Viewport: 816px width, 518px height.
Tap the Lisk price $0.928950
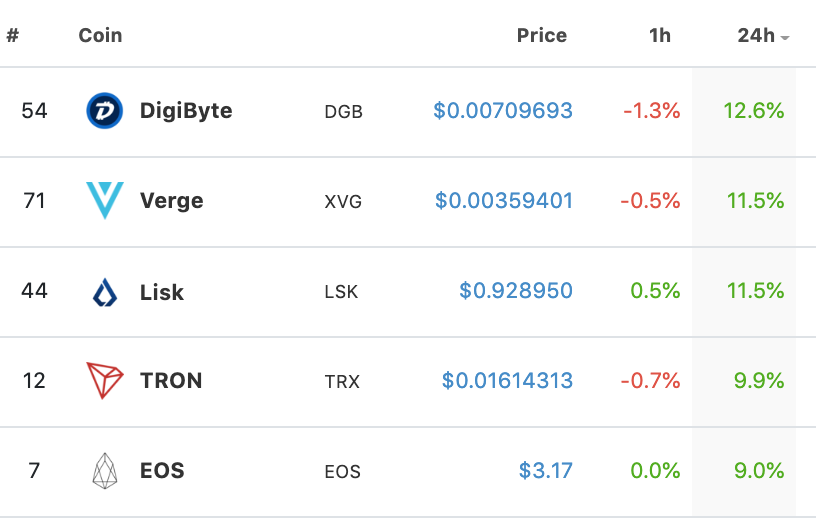[x=516, y=292]
